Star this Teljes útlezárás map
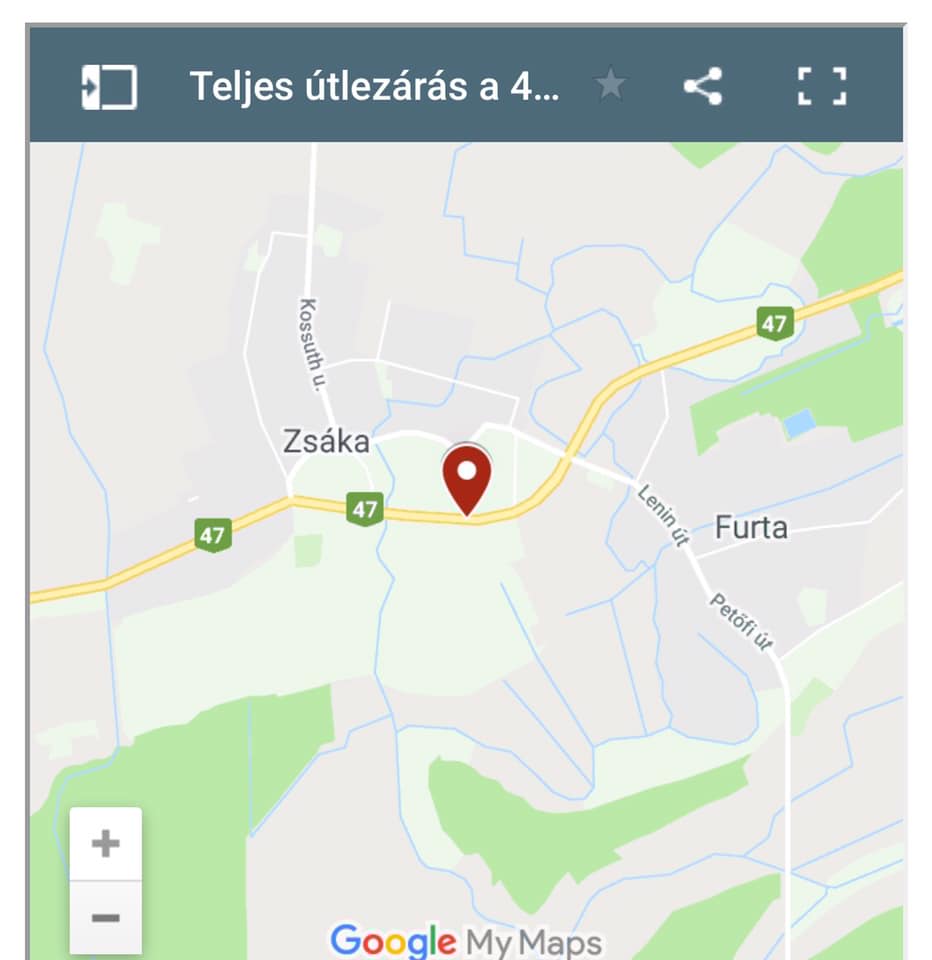The width and height of the screenshot is (932, 960). [x=610, y=86]
